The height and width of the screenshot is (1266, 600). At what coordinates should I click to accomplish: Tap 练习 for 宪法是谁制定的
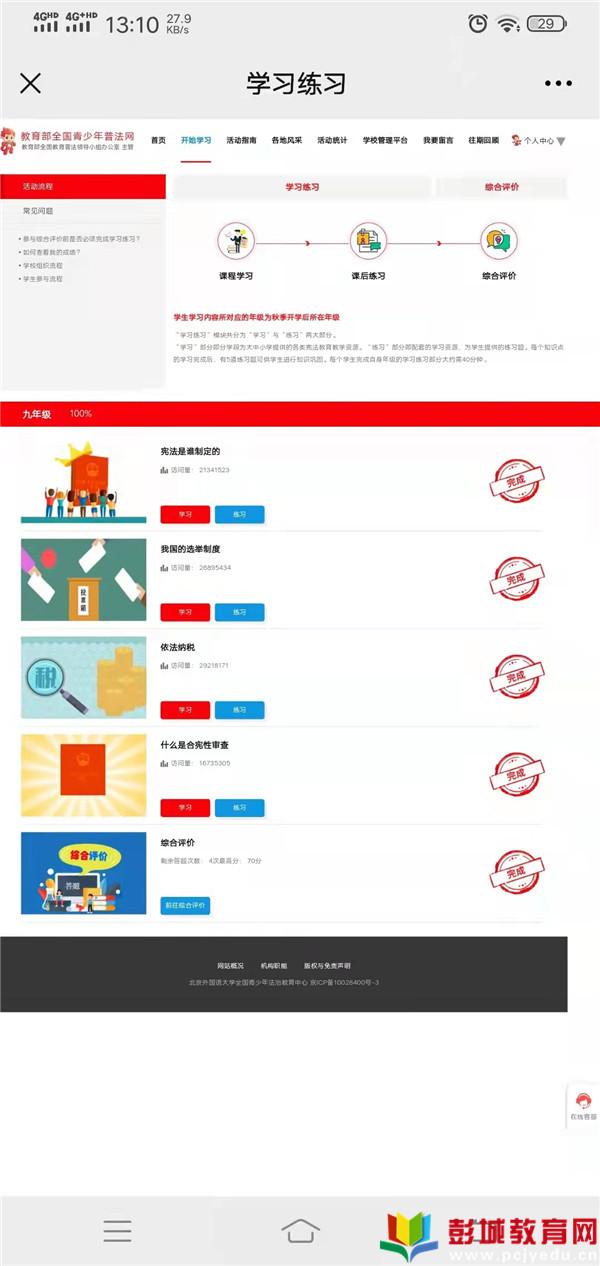pos(239,515)
